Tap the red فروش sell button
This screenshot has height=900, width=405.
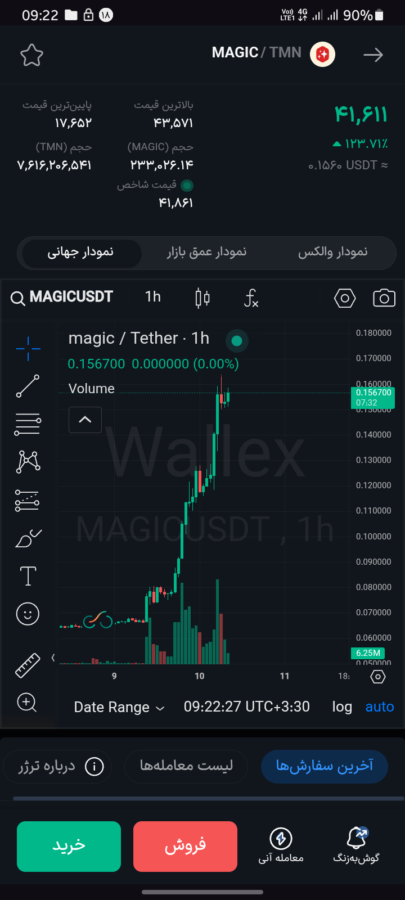click(x=185, y=846)
